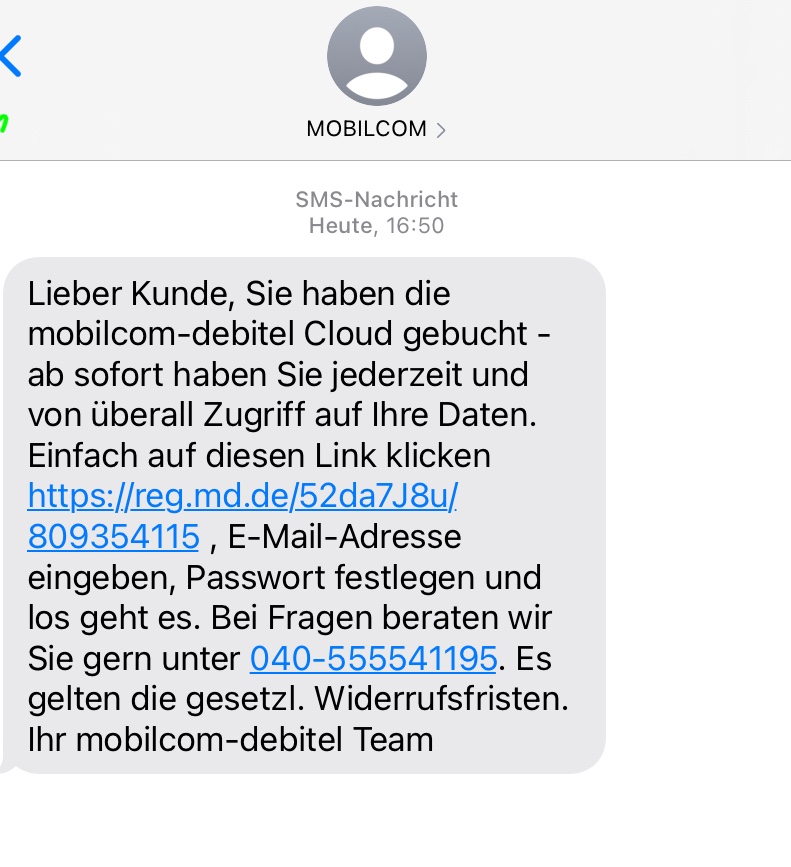Screen dimensions: 791x867
Task: Open MOBILCOM contact details
Action: (x=376, y=129)
